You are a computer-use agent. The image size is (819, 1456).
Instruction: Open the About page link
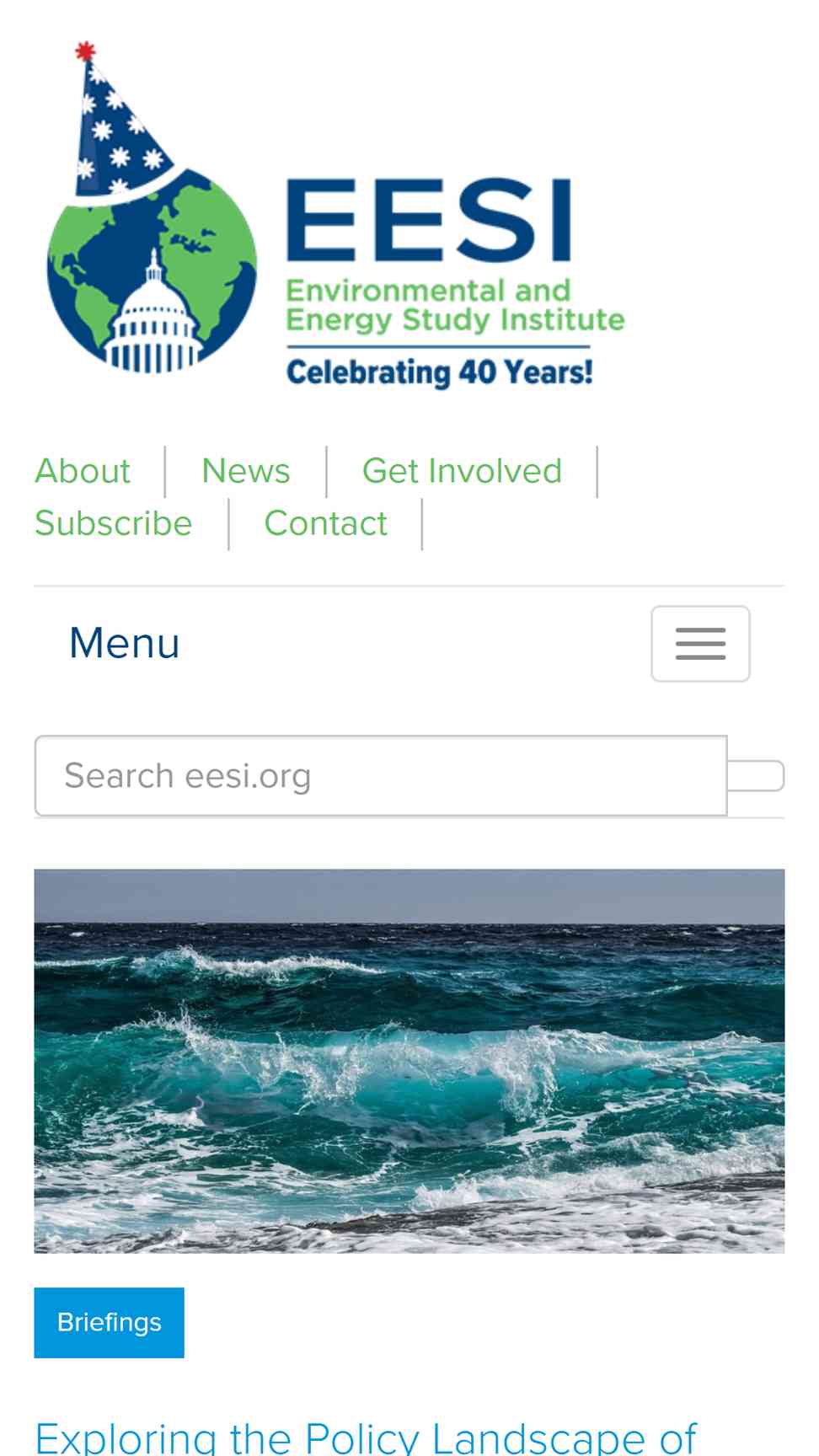(83, 471)
